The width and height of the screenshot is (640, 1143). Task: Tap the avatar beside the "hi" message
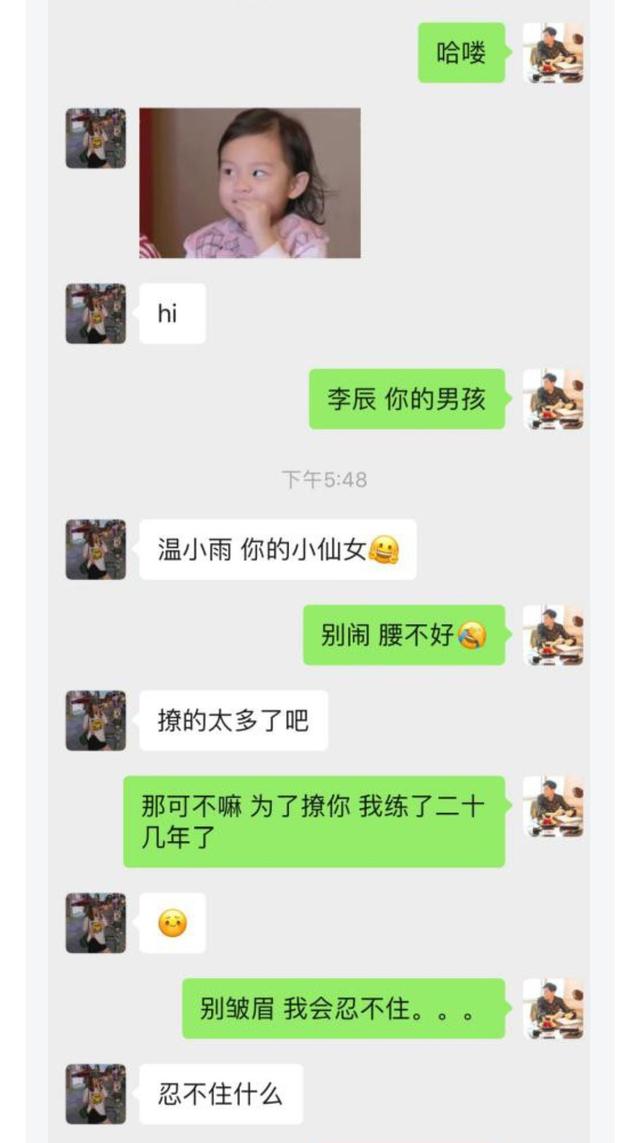[96, 313]
